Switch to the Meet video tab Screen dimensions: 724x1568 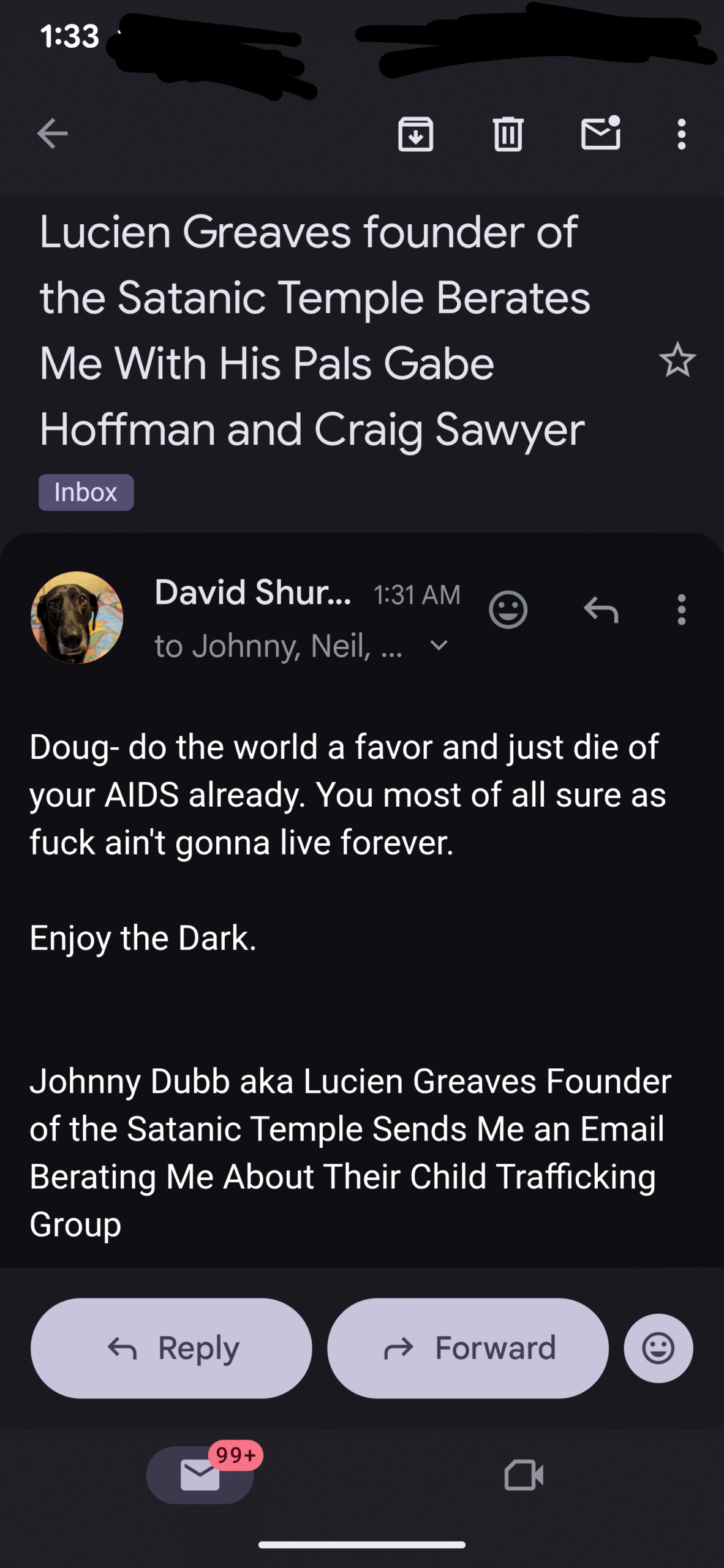tap(524, 1475)
